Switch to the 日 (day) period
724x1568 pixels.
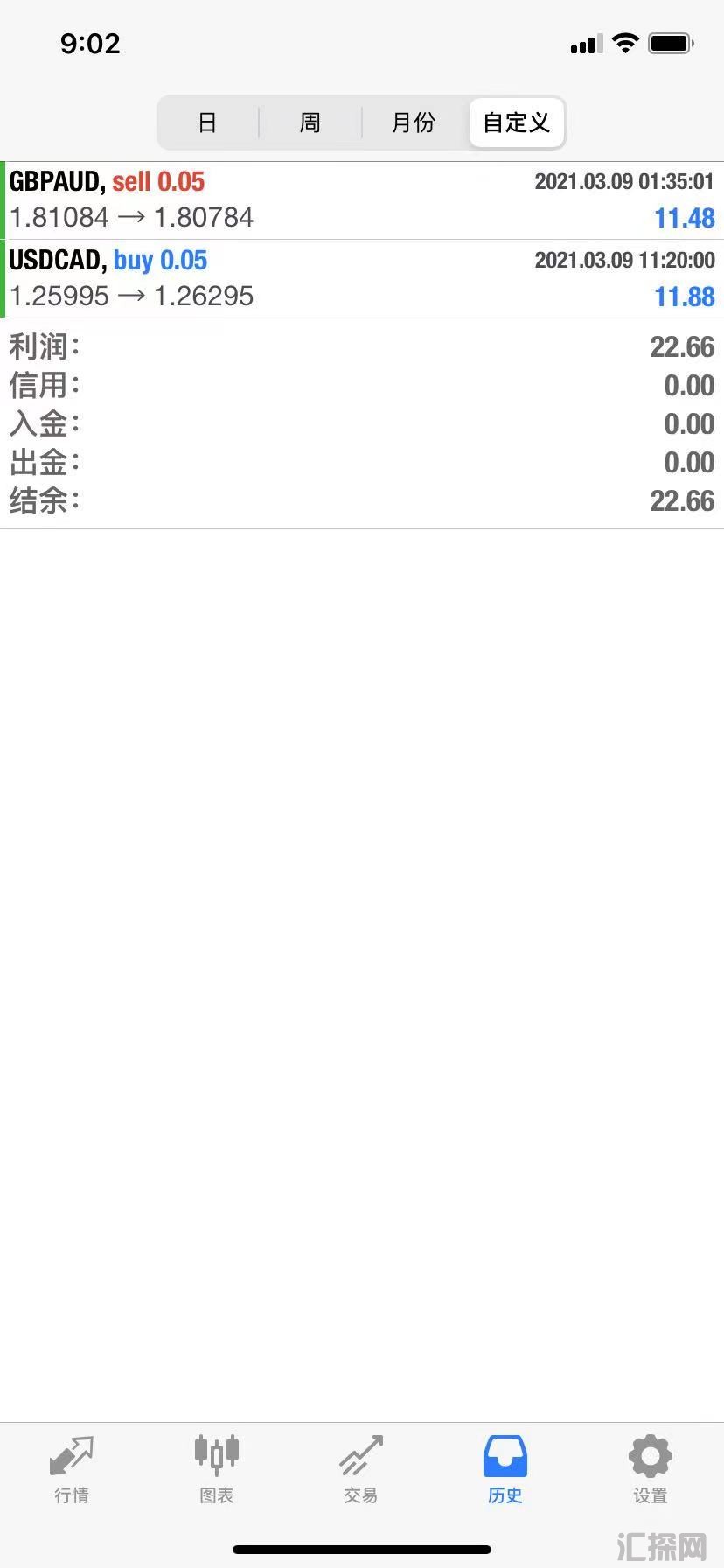pyautogui.click(x=207, y=122)
